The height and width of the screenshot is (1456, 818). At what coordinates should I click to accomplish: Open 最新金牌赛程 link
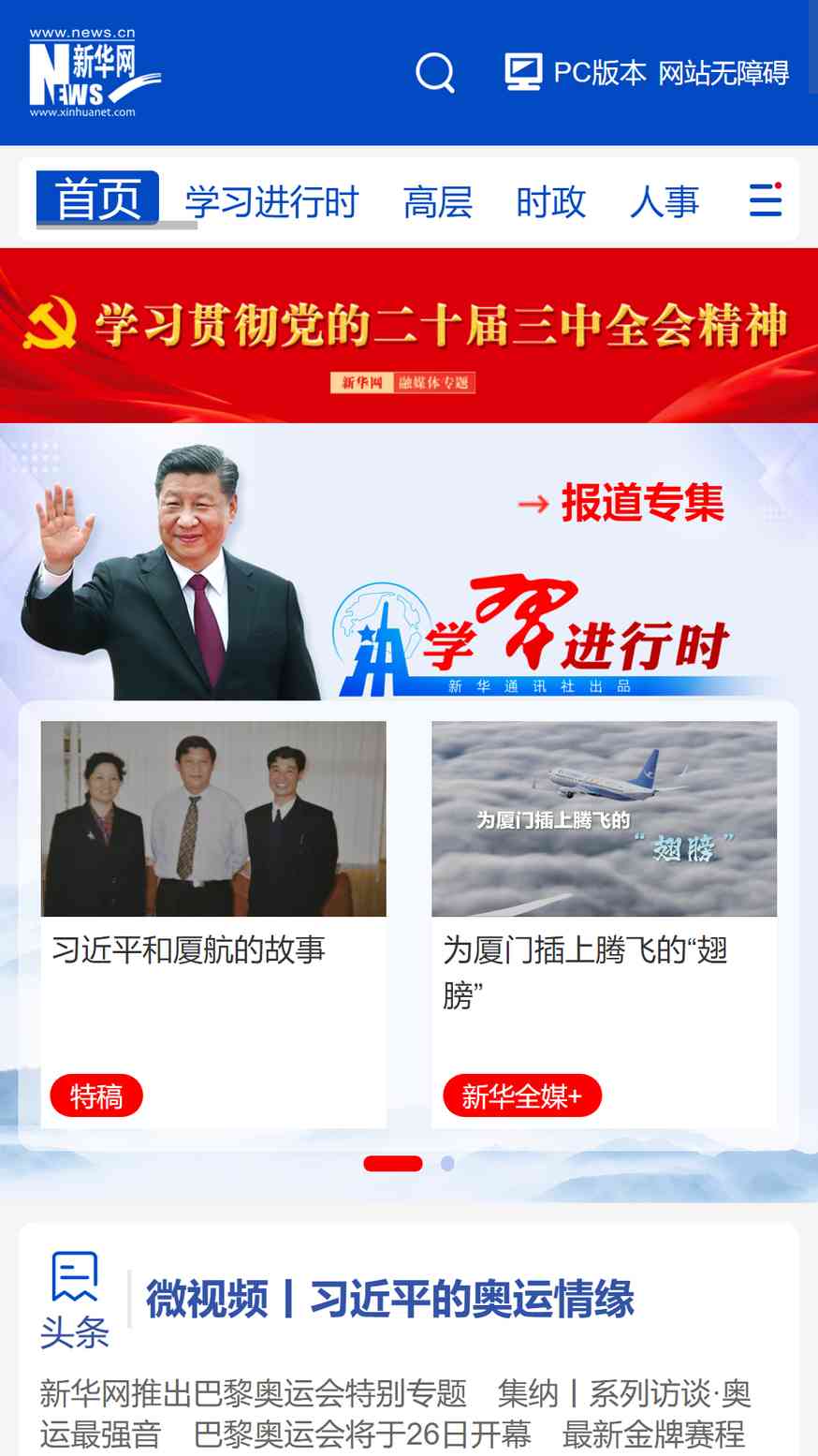click(x=653, y=1434)
